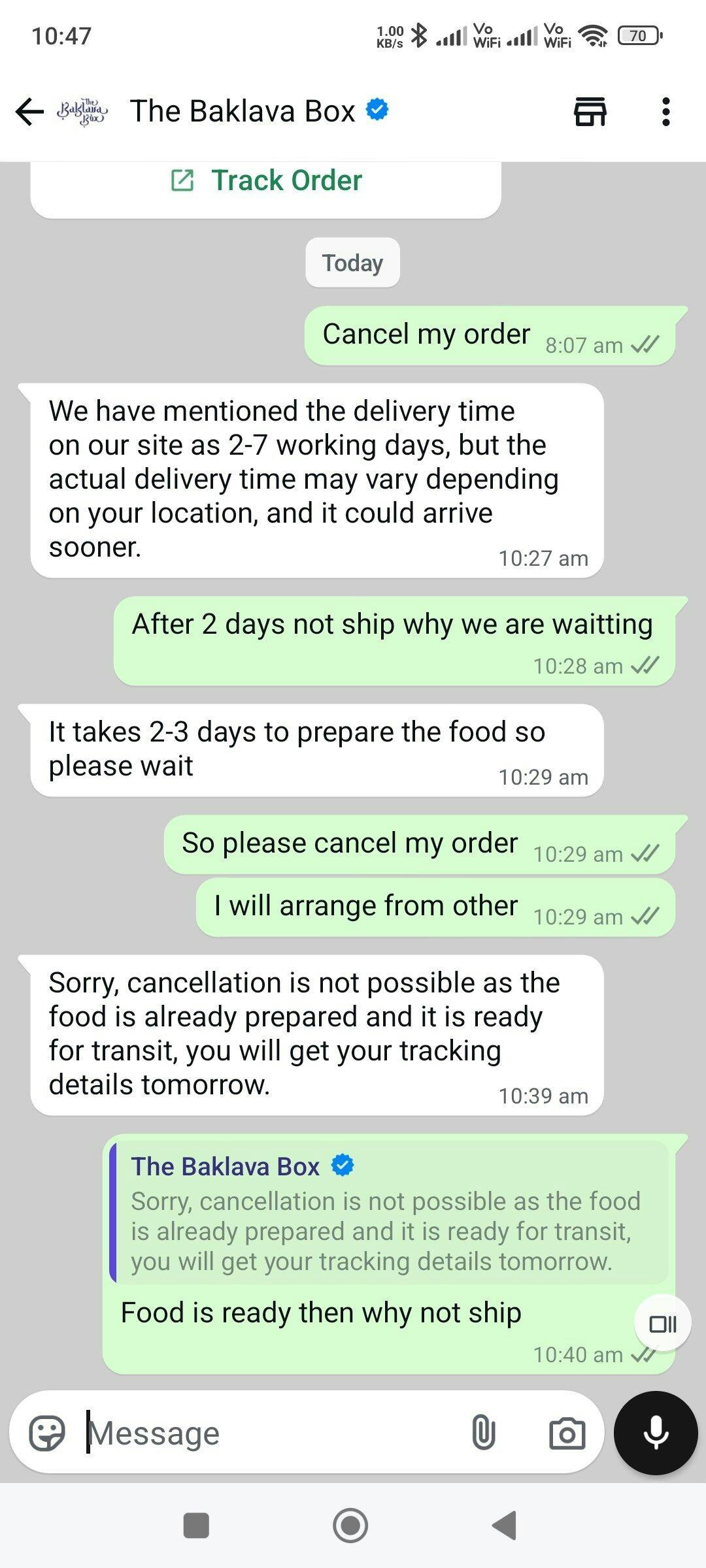Record a voice message with the microphone

(x=656, y=1433)
